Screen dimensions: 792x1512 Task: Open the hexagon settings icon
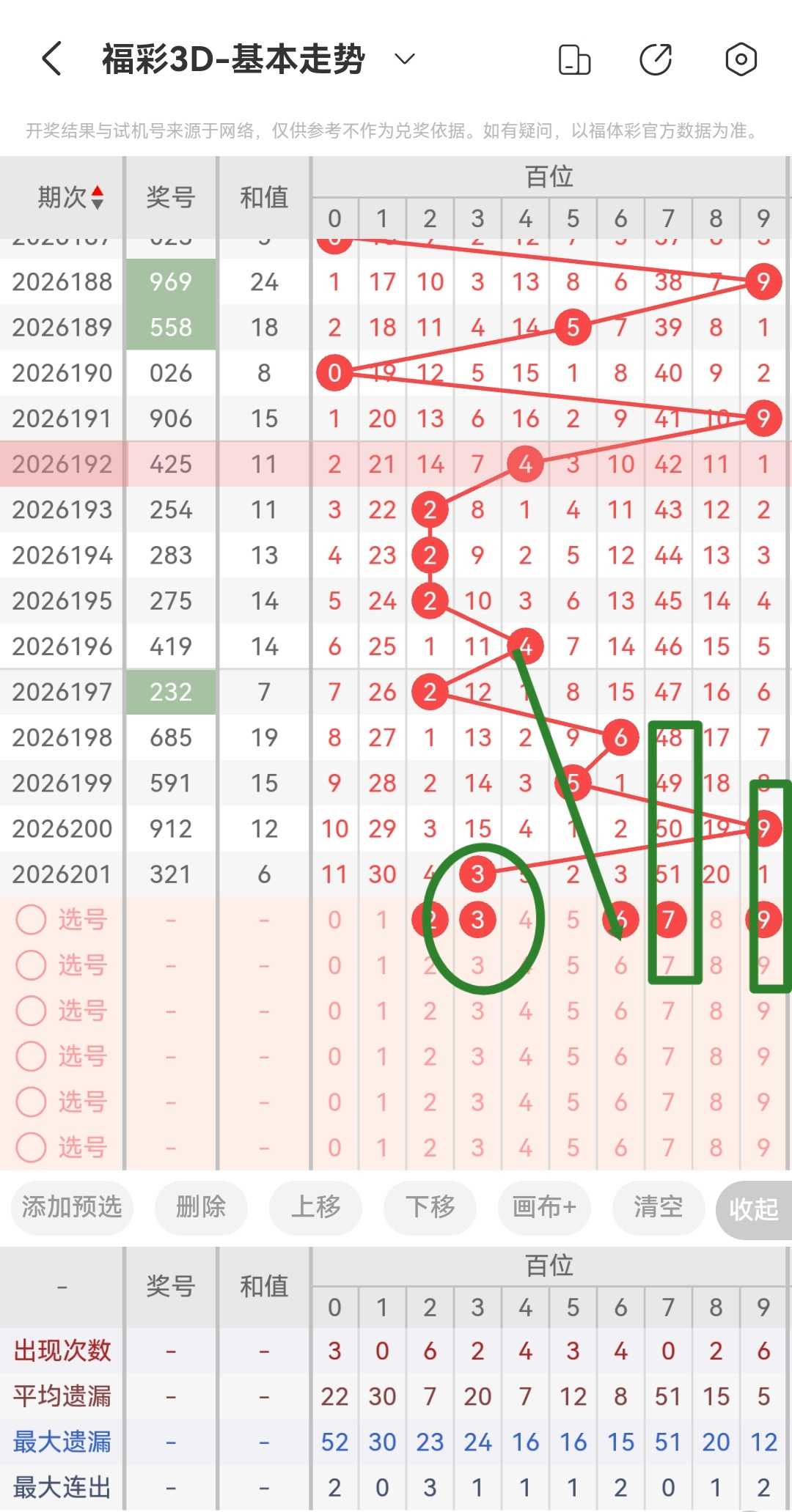coord(741,59)
